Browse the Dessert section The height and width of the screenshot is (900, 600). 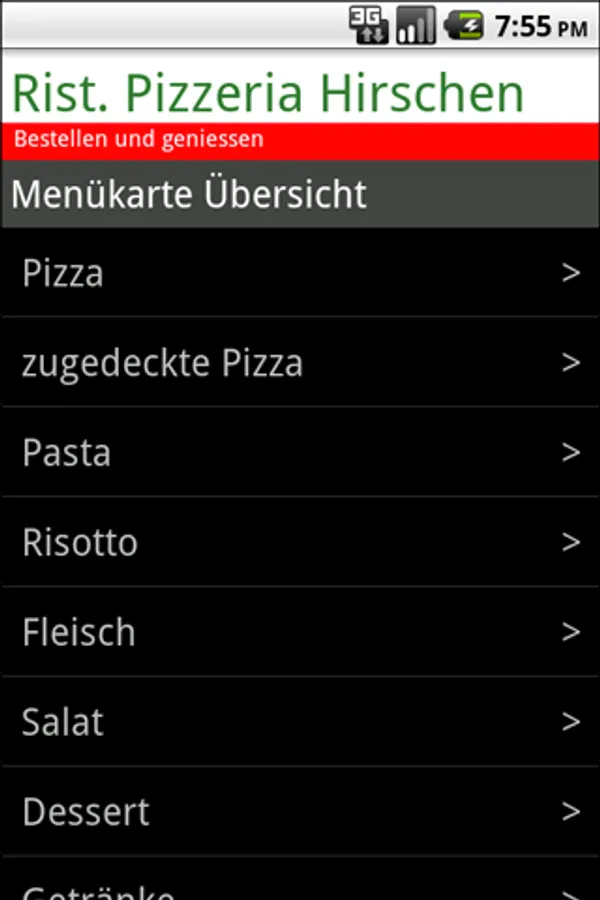(300, 812)
